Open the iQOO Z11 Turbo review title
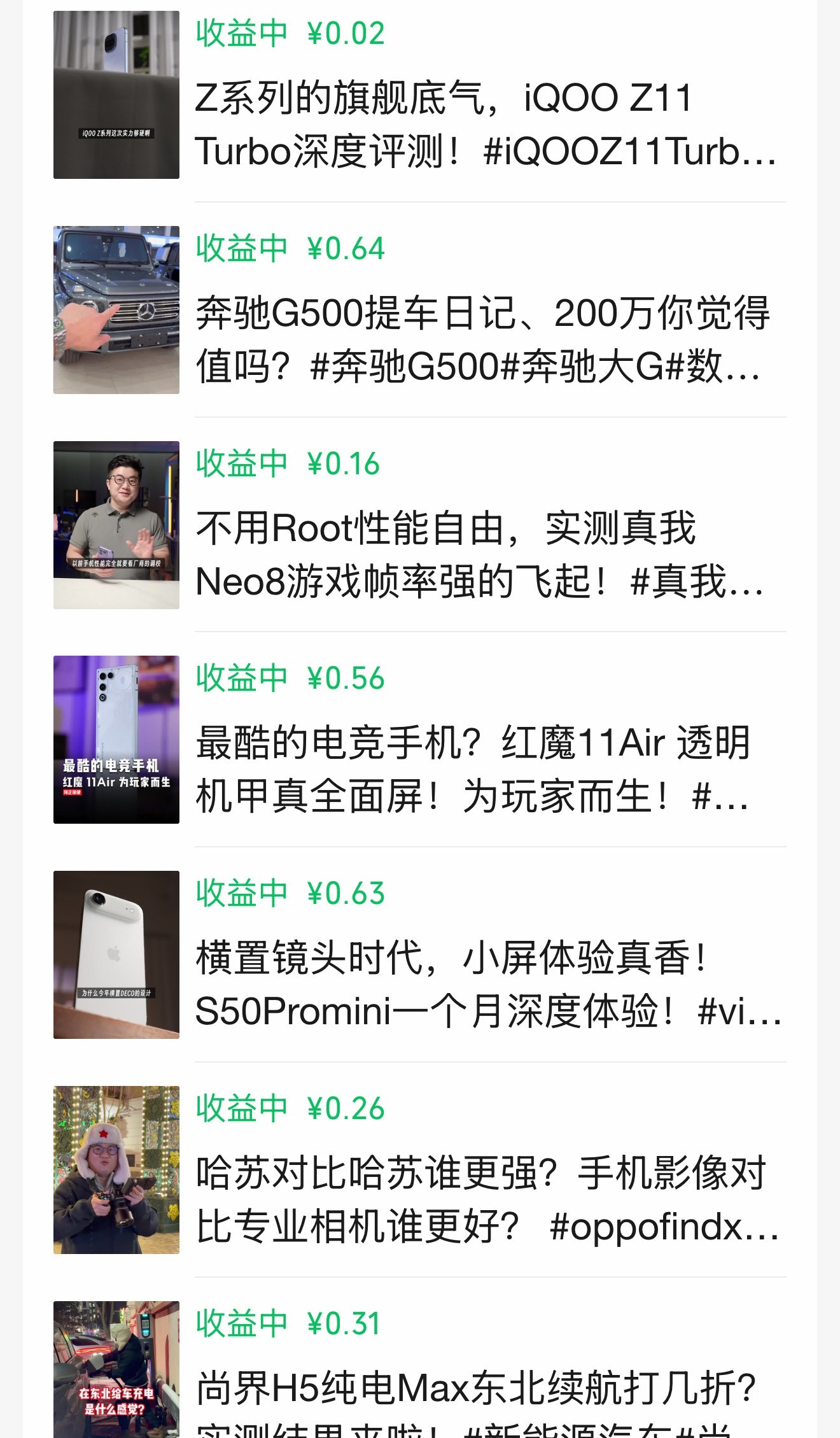This screenshot has width=840, height=1438. pyautogui.click(x=484, y=124)
